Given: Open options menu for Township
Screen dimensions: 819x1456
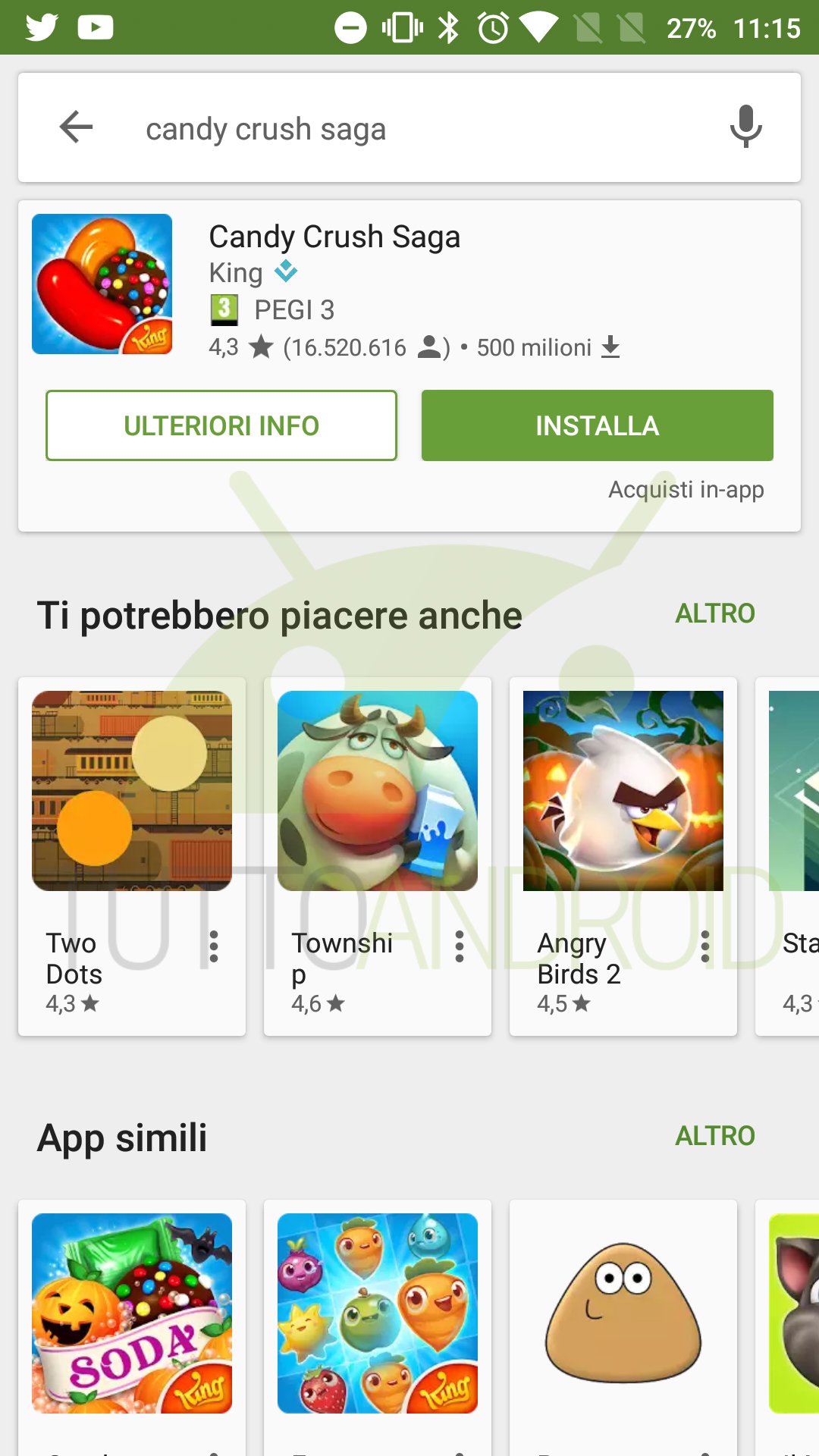Looking at the screenshot, I should point(460,946).
